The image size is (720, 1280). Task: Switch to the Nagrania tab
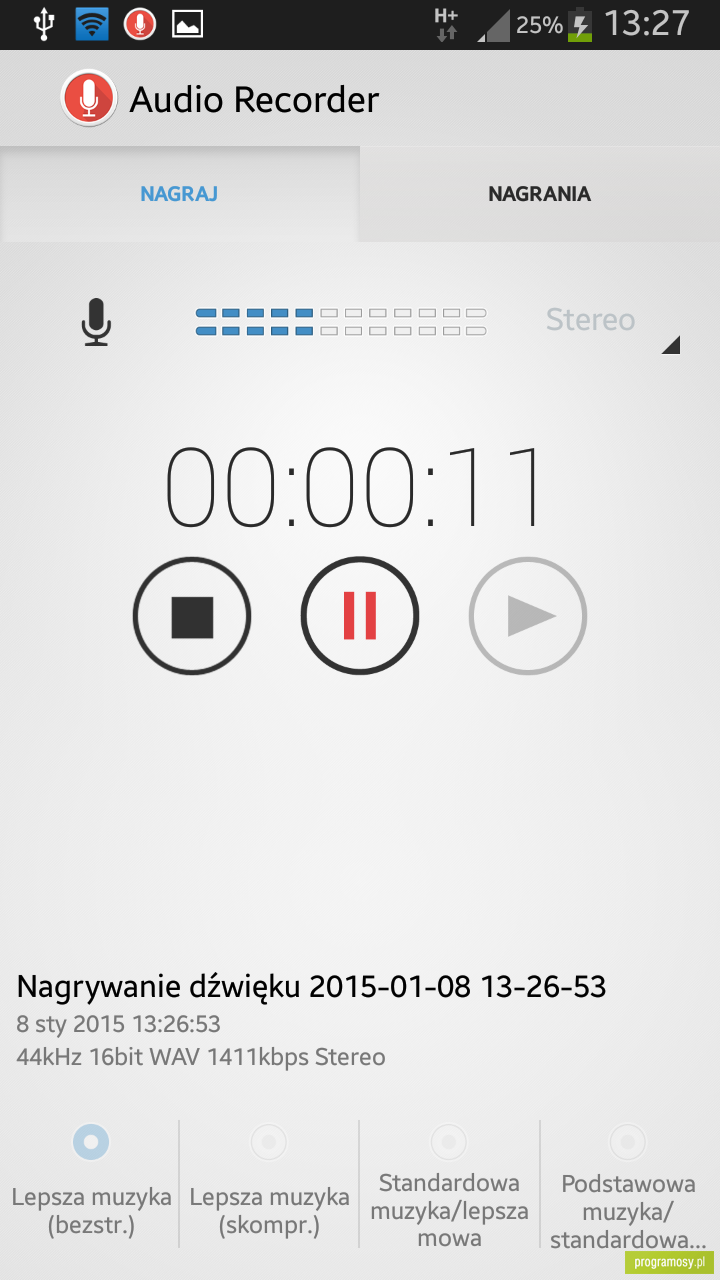(x=540, y=194)
